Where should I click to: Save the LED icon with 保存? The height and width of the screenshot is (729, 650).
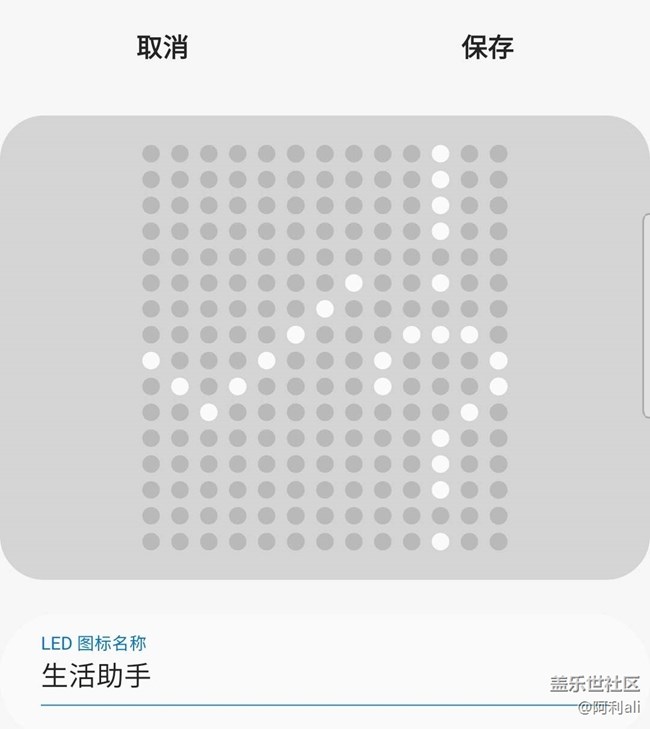(x=487, y=47)
